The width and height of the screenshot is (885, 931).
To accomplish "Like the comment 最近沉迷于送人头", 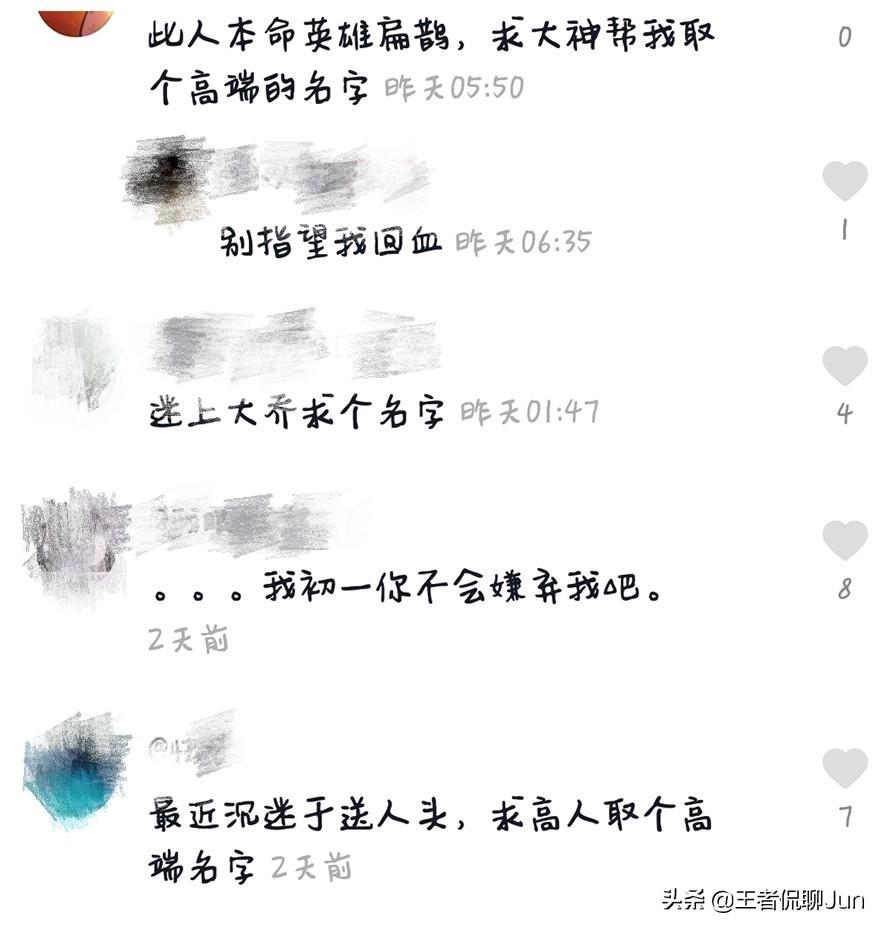I will 844,768.
